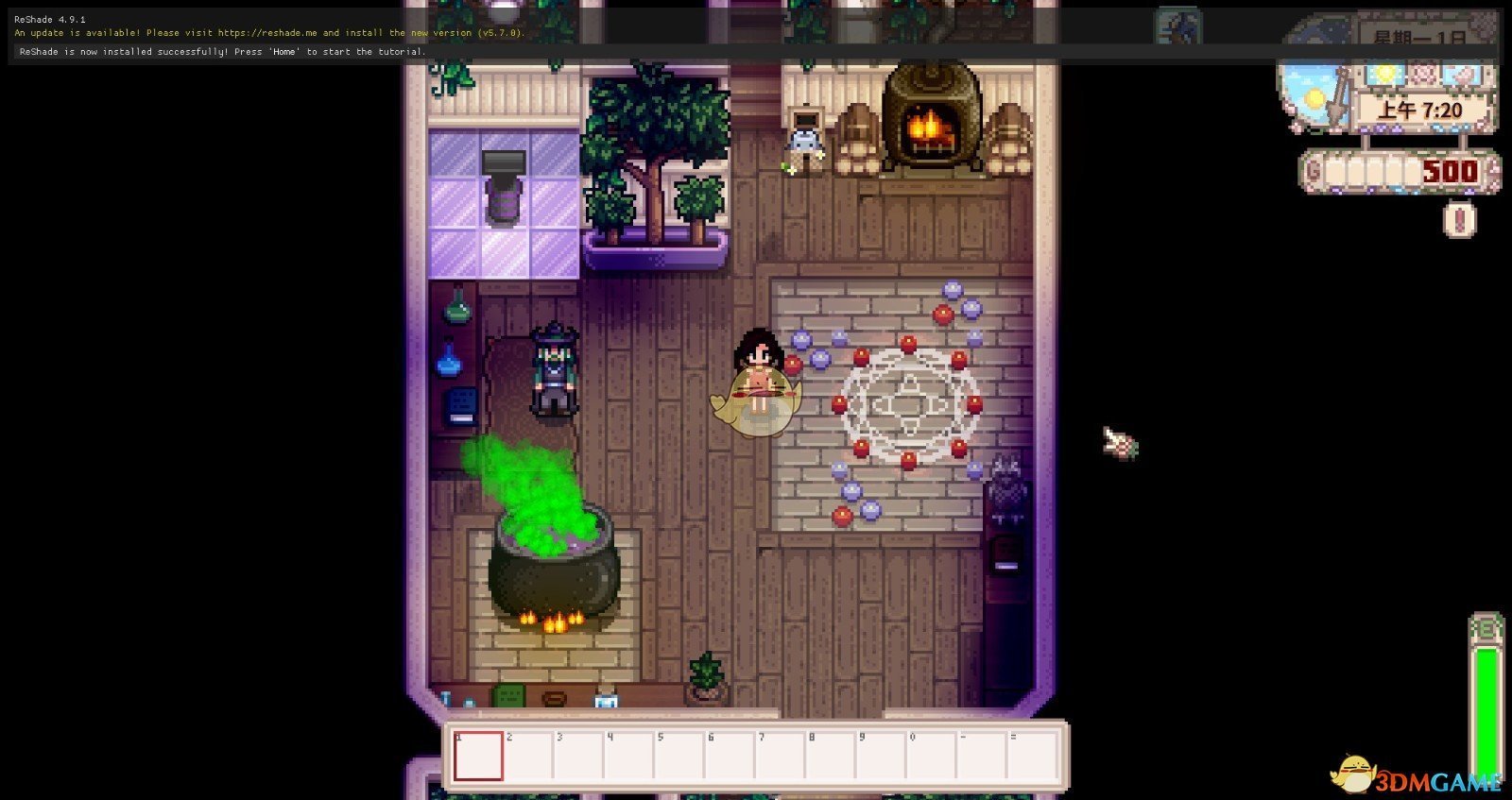1512x800 pixels.
Task: Select inventory toolbar slot 7
Action: pyautogui.click(x=782, y=756)
